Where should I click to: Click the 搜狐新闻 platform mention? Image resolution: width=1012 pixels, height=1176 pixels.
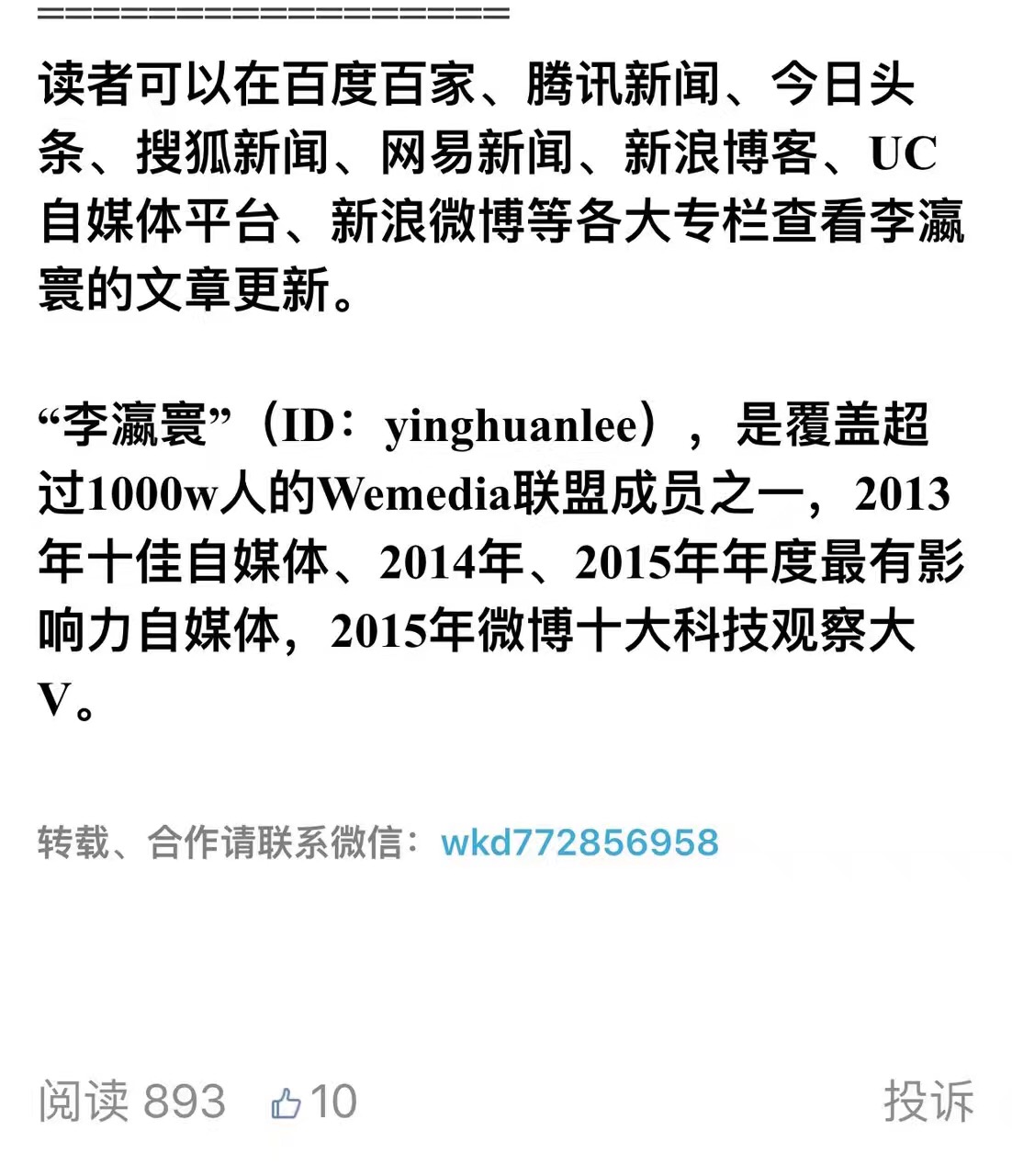click(230, 155)
